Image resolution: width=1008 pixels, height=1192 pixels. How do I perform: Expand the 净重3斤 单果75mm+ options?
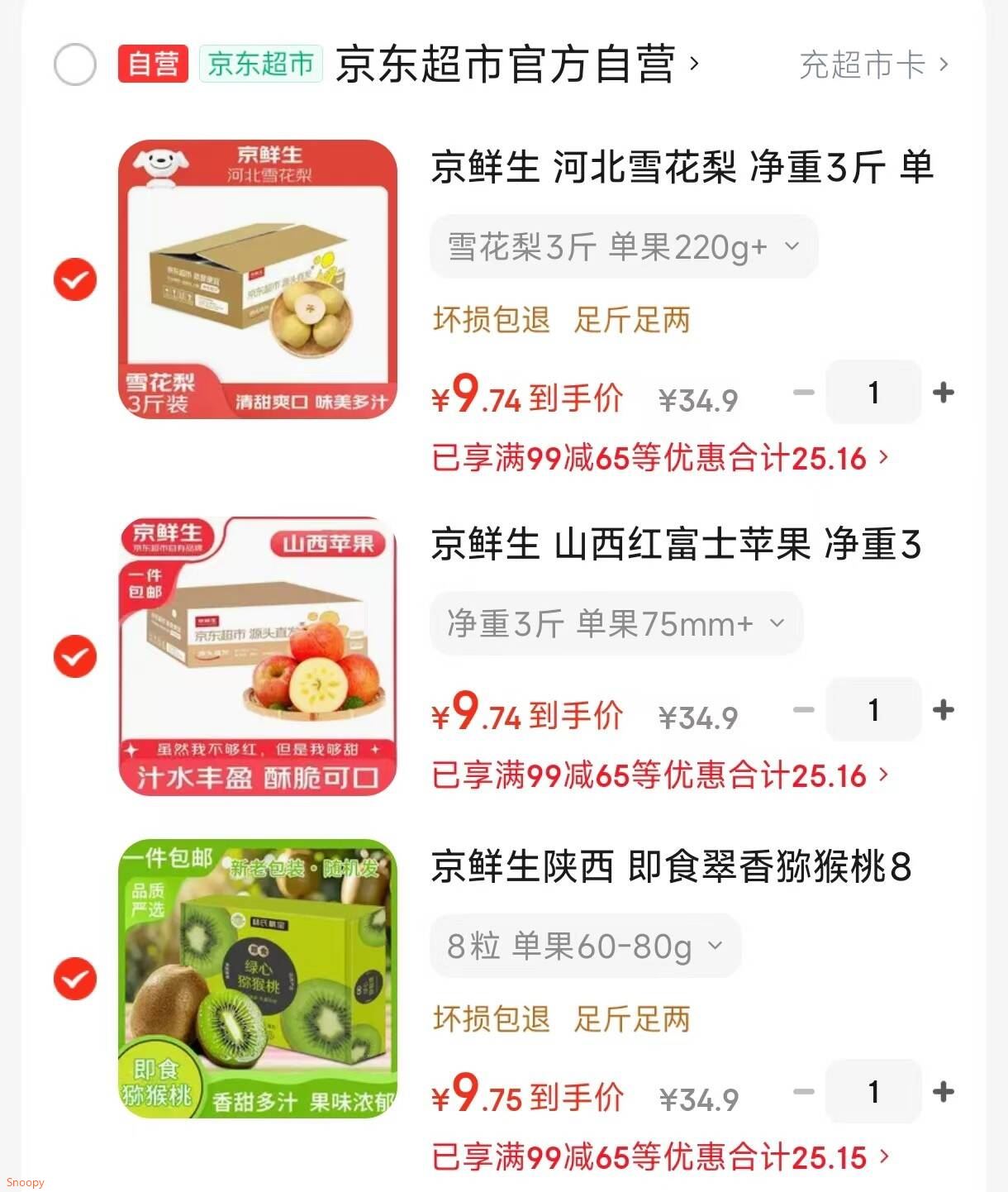tap(616, 624)
